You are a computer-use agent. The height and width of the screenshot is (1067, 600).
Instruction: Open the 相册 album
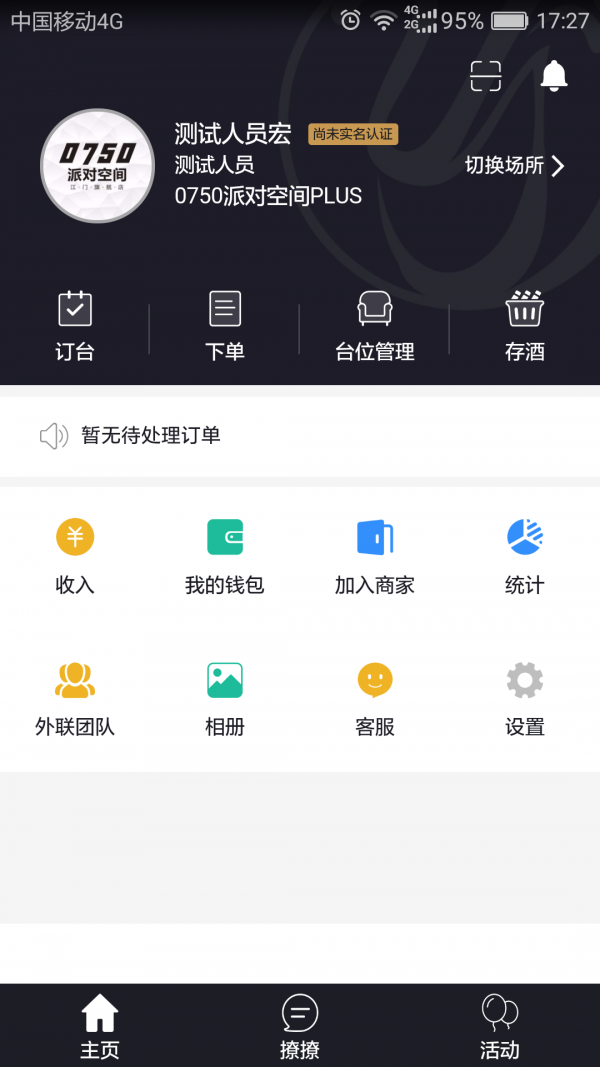[x=225, y=698]
